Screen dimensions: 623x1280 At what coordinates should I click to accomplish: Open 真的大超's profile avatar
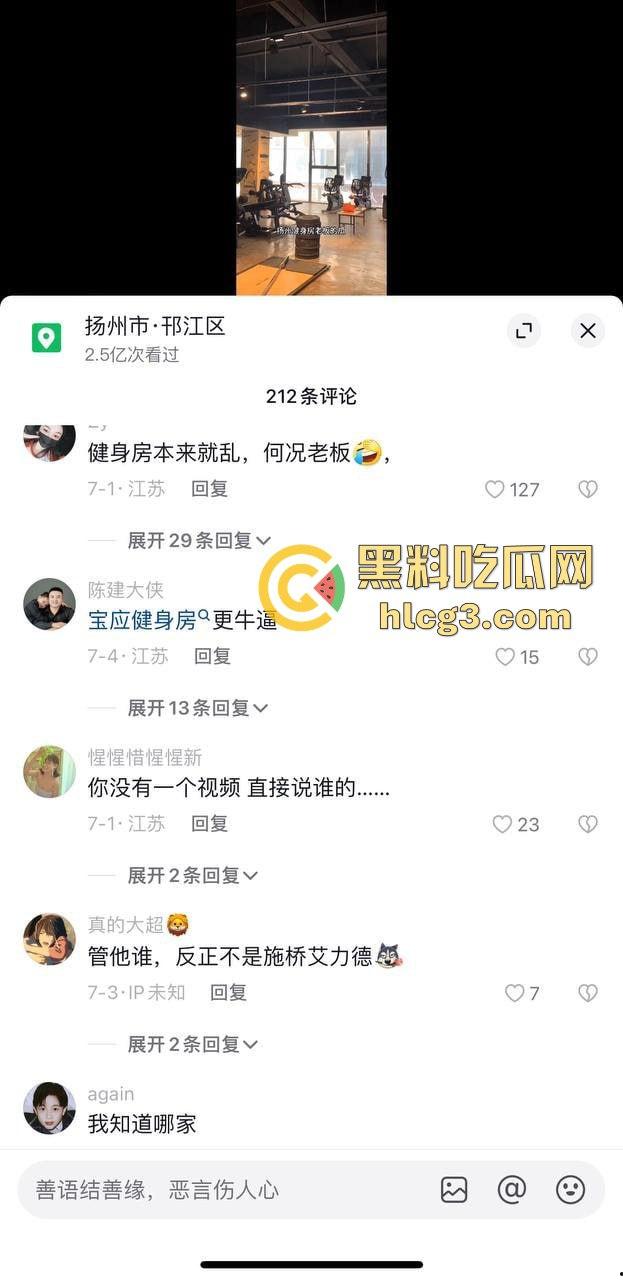pyautogui.click(x=49, y=939)
